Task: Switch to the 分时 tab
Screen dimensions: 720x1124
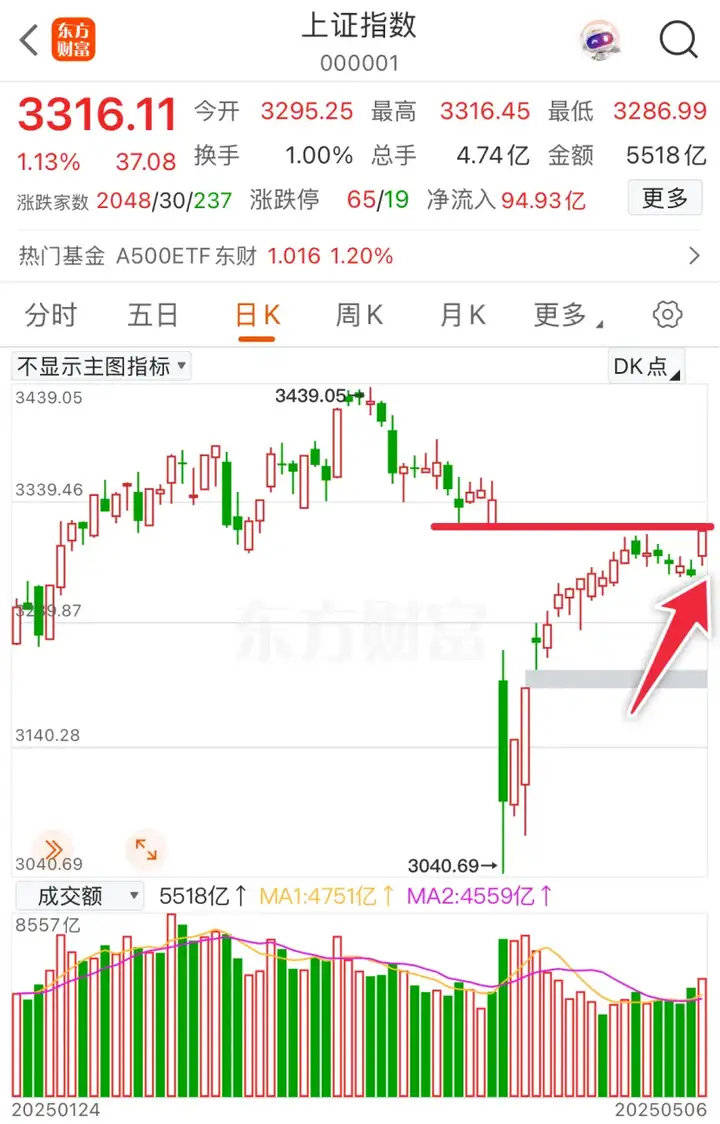Action: point(51,316)
